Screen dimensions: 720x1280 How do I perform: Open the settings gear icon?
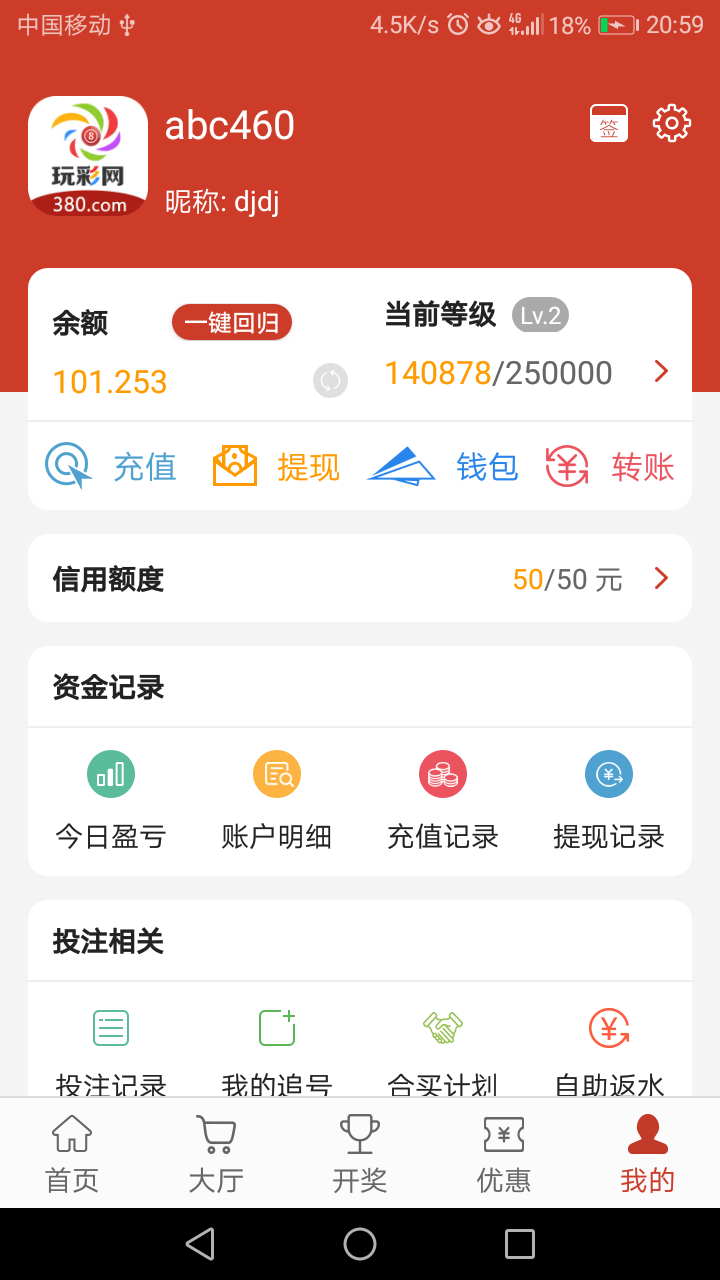point(671,123)
